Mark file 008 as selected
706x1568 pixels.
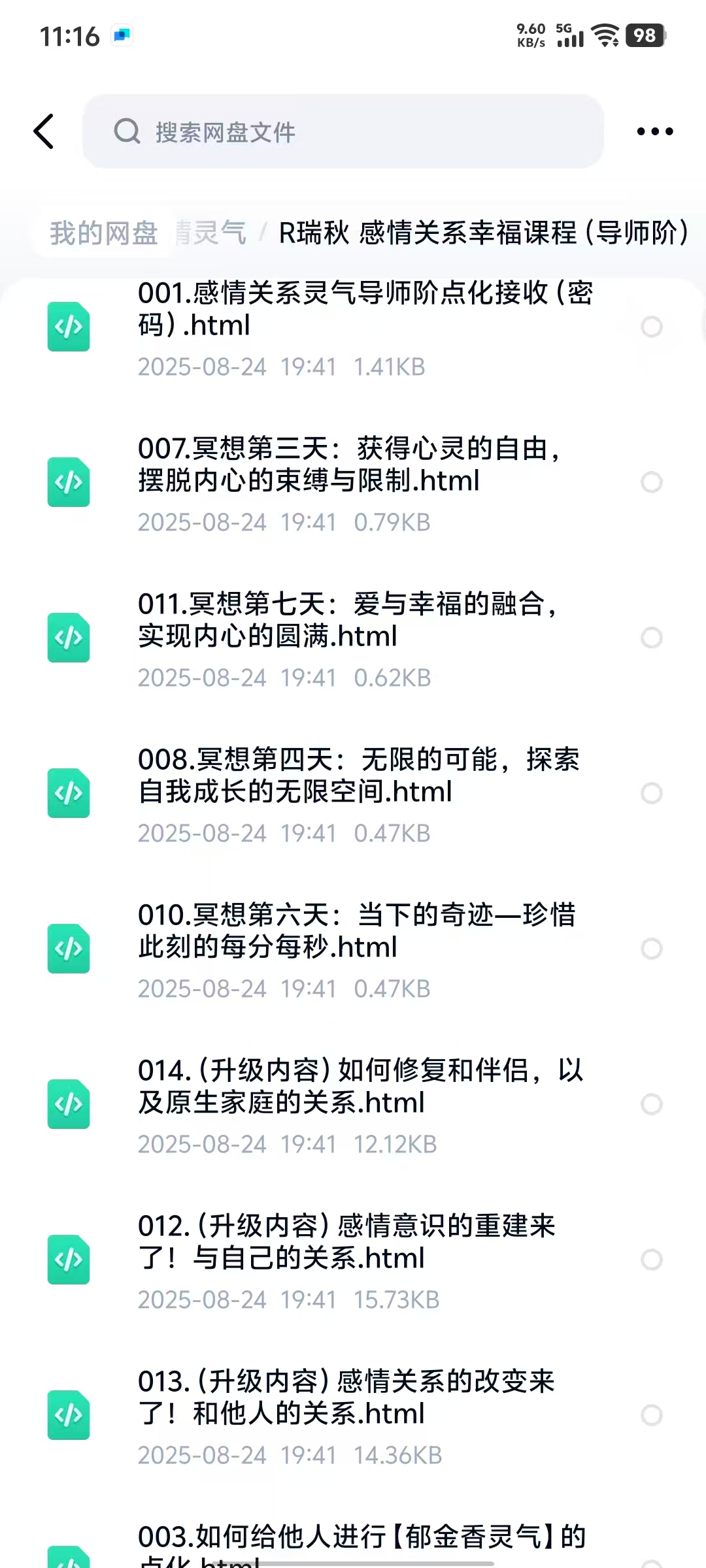(651, 793)
